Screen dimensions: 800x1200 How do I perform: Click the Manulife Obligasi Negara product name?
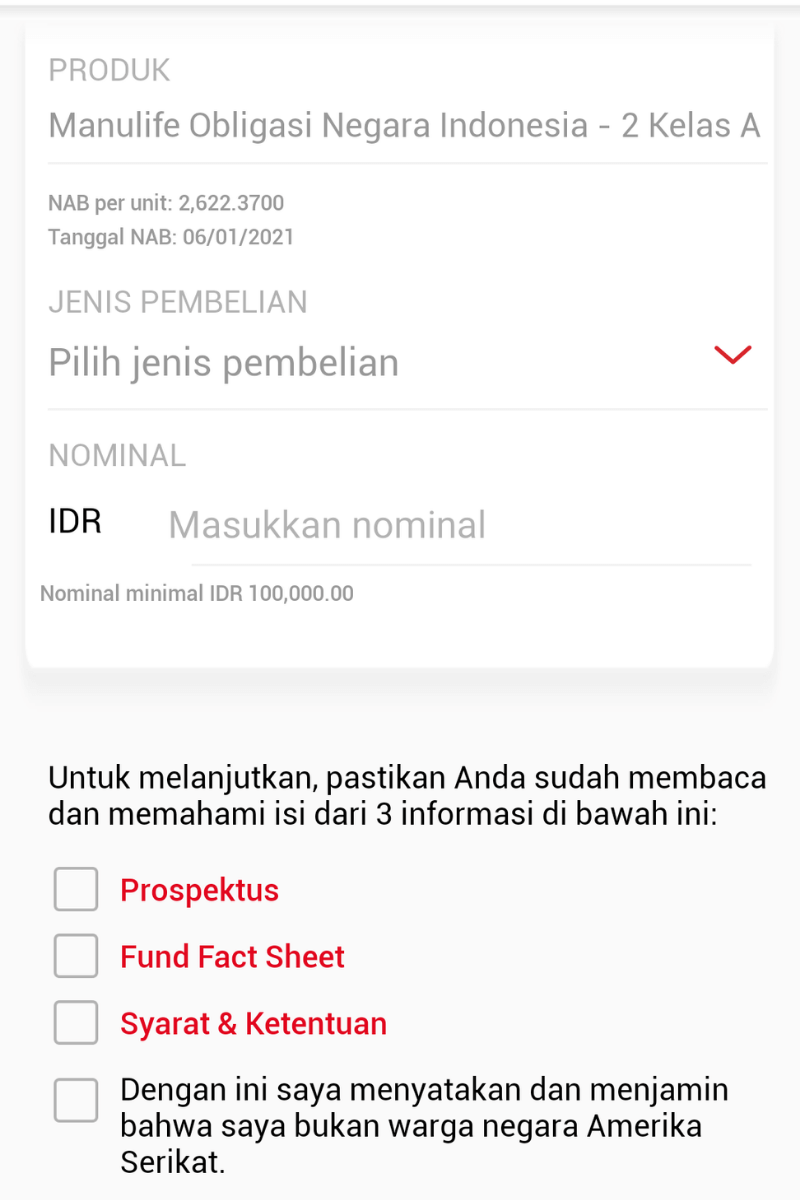tap(404, 125)
